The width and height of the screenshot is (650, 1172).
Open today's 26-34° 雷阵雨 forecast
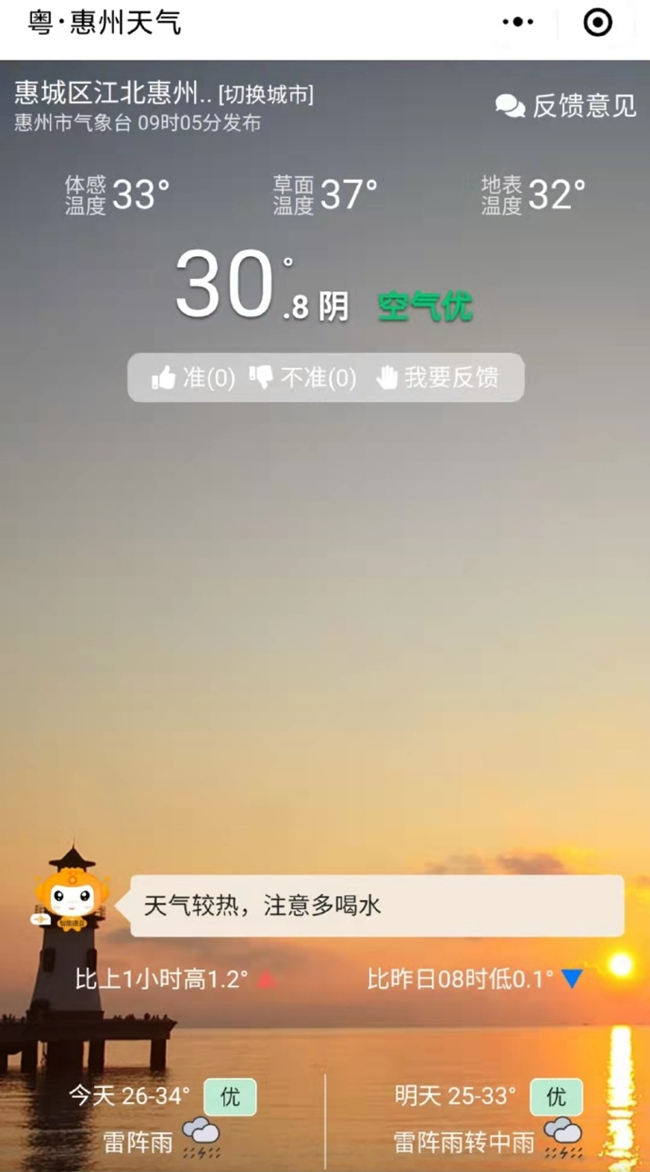(x=162, y=1118)
